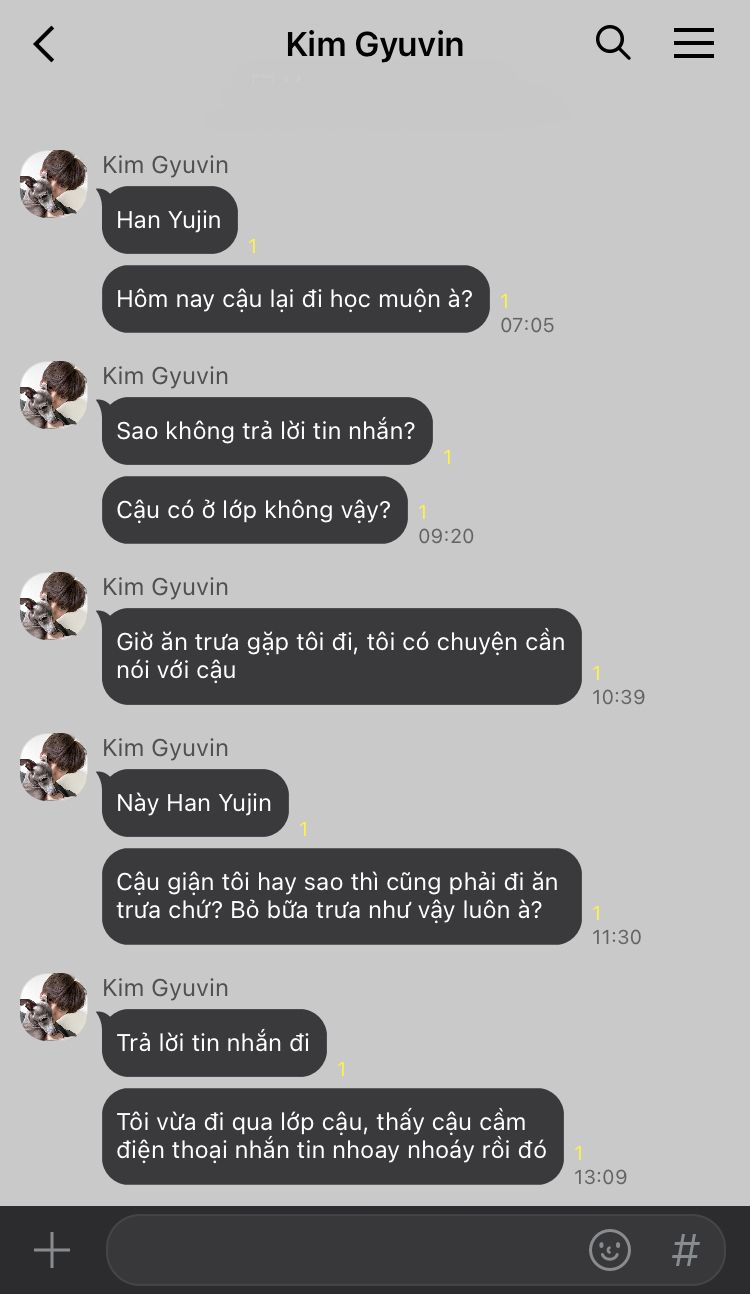Viewport: 750px width, 1294px height.
Task: View Kim Gyuvin's profile picture next to "Trả lời tin nhắn đi"
Action: tap(54, 1007)
